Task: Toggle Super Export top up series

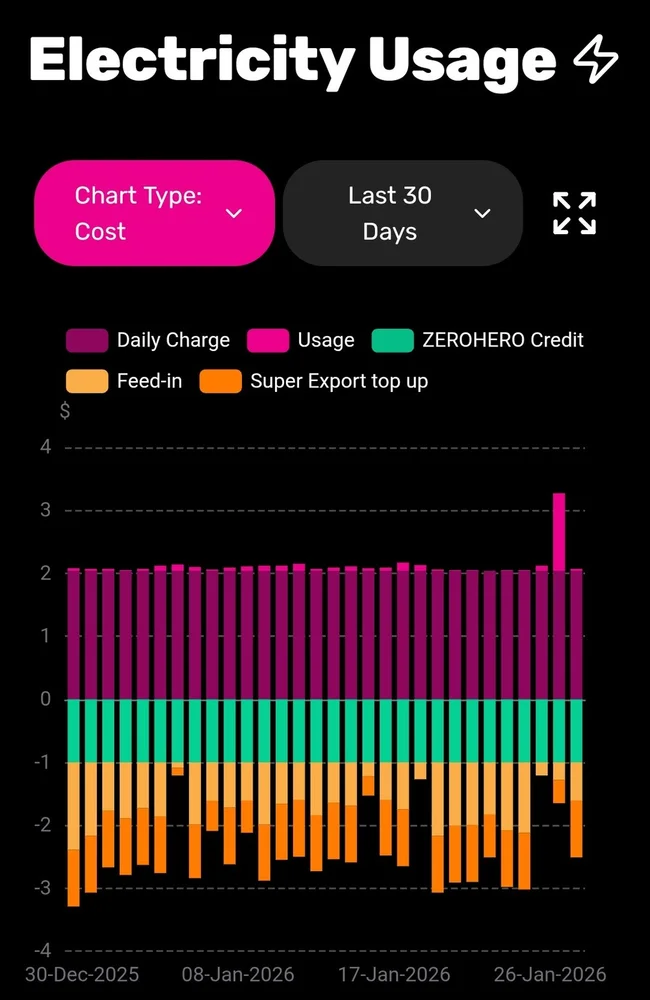Action: [314, 381]
